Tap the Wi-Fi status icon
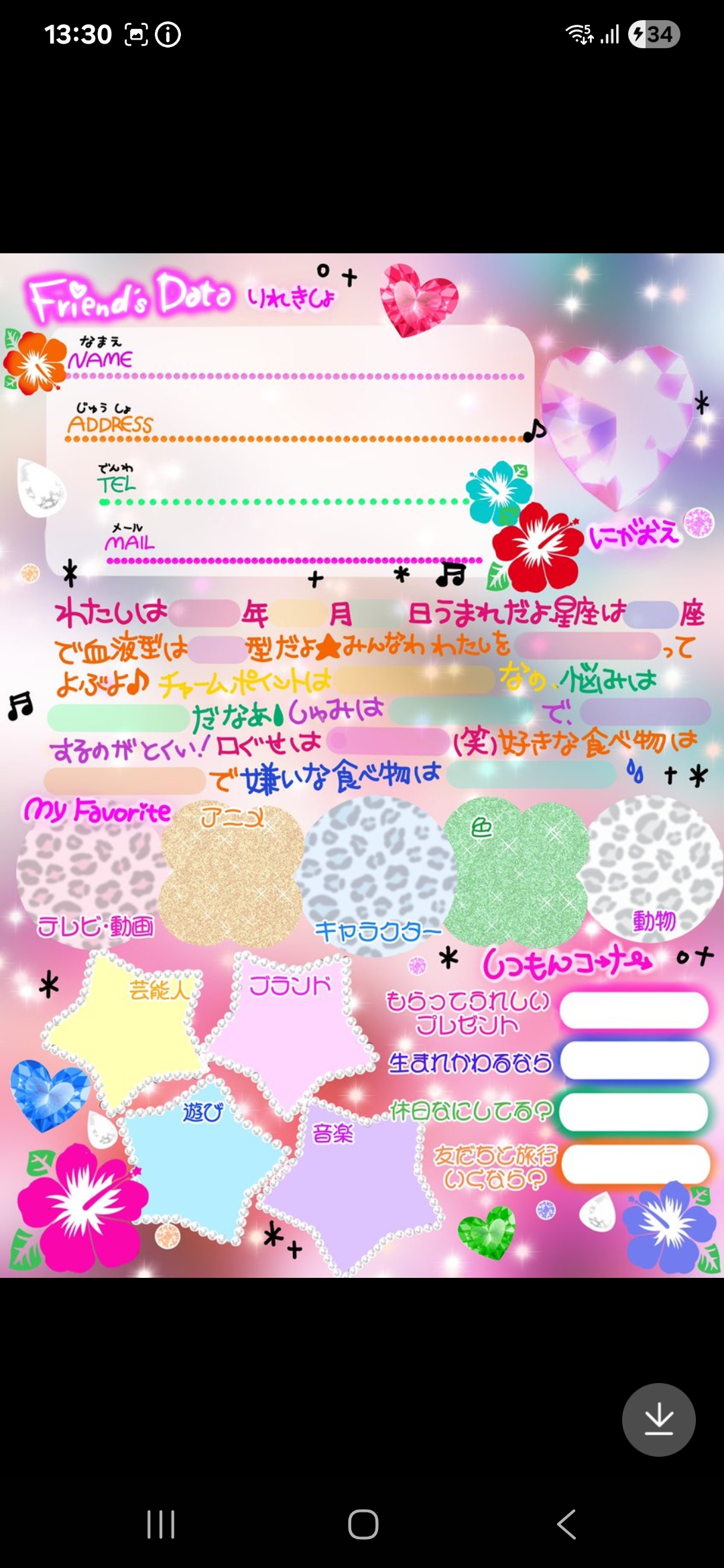The height and width of the screenshot is (1568, 724). pos(581,34)
